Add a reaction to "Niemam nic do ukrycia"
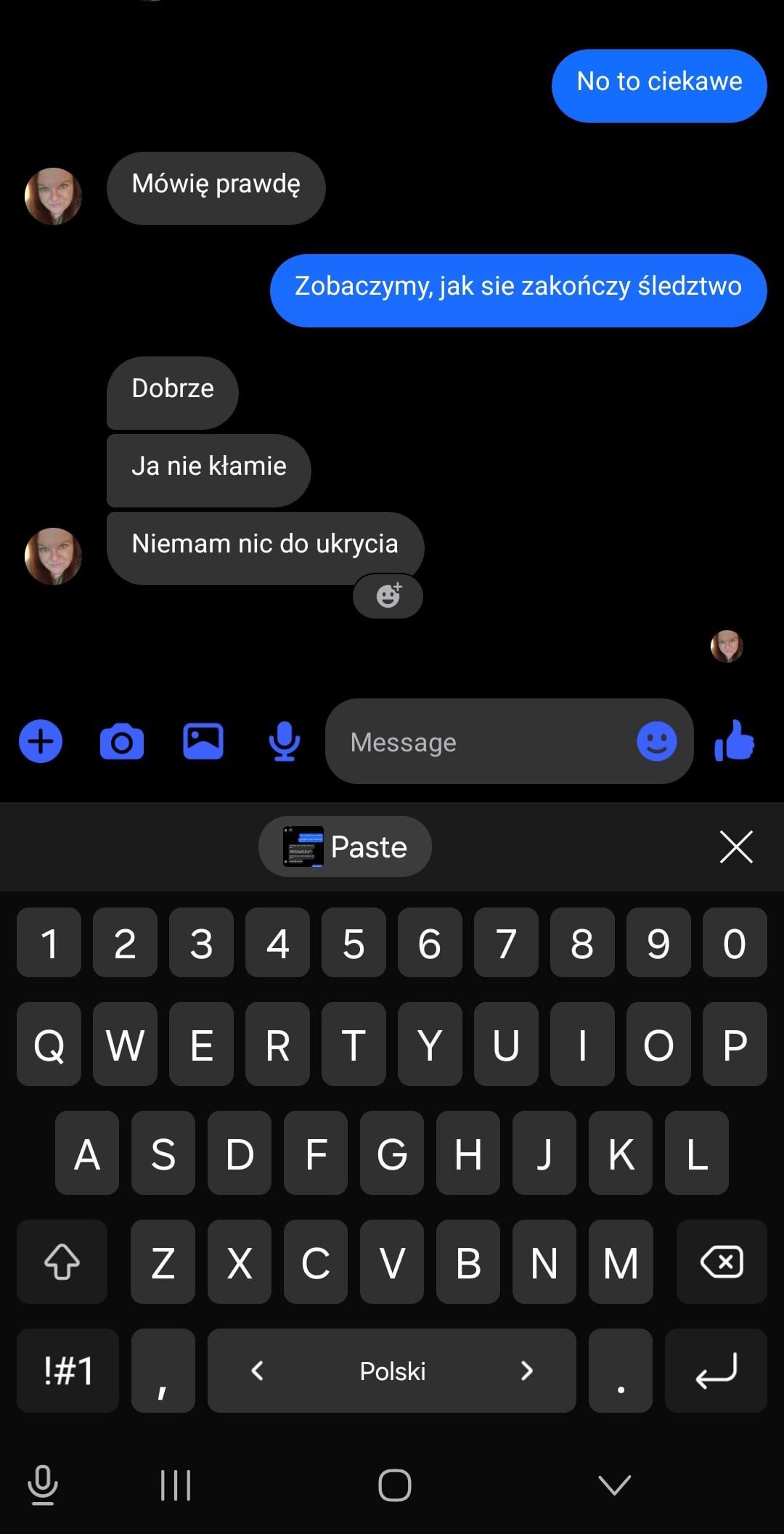Viewport: 784px width, 1534px height. coord(388,596)
